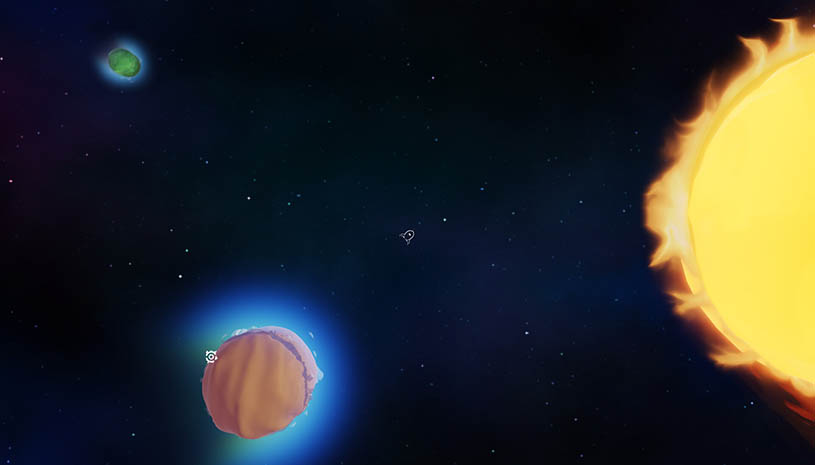
Task: Tap the target marker beside the orange planet
Action: (211, 356)
